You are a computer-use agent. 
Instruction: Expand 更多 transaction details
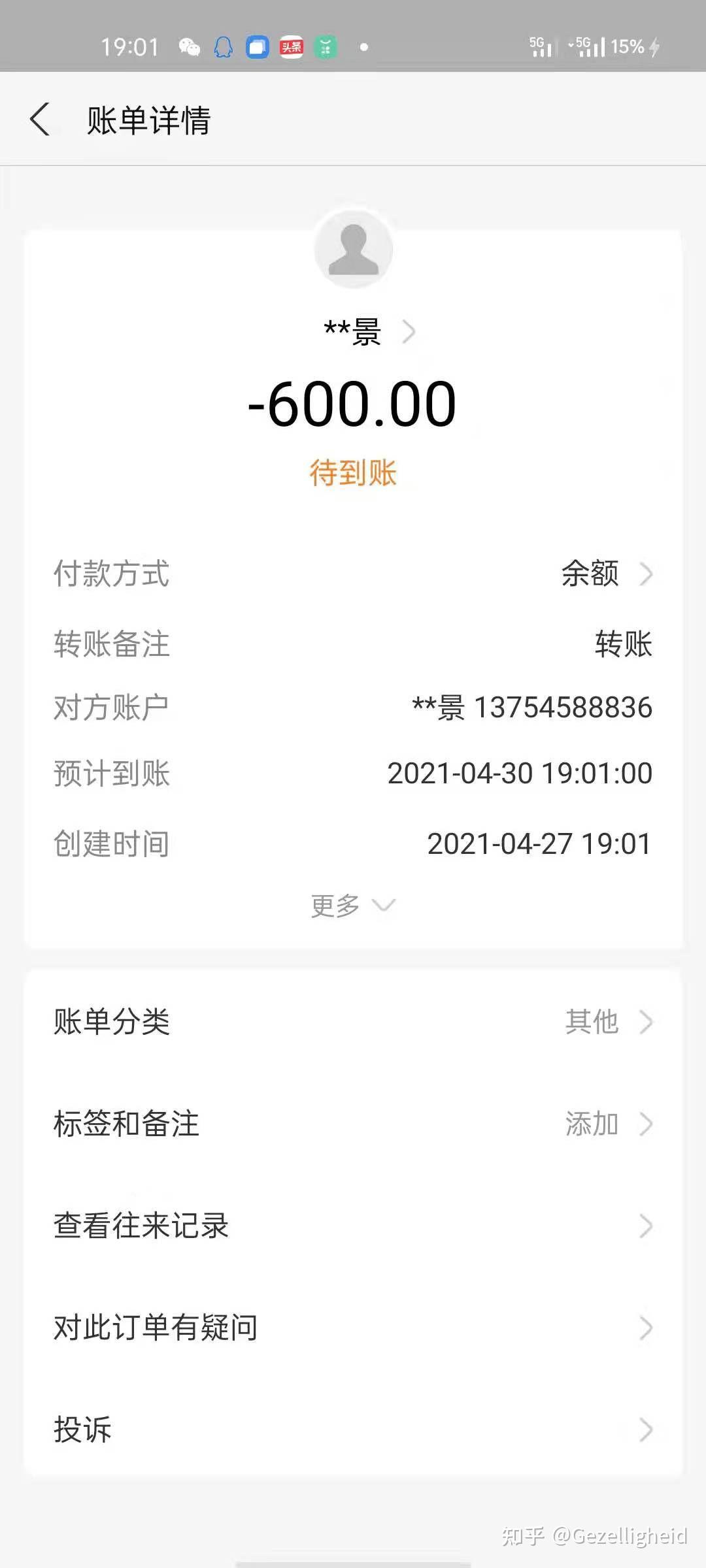point(353,906)
